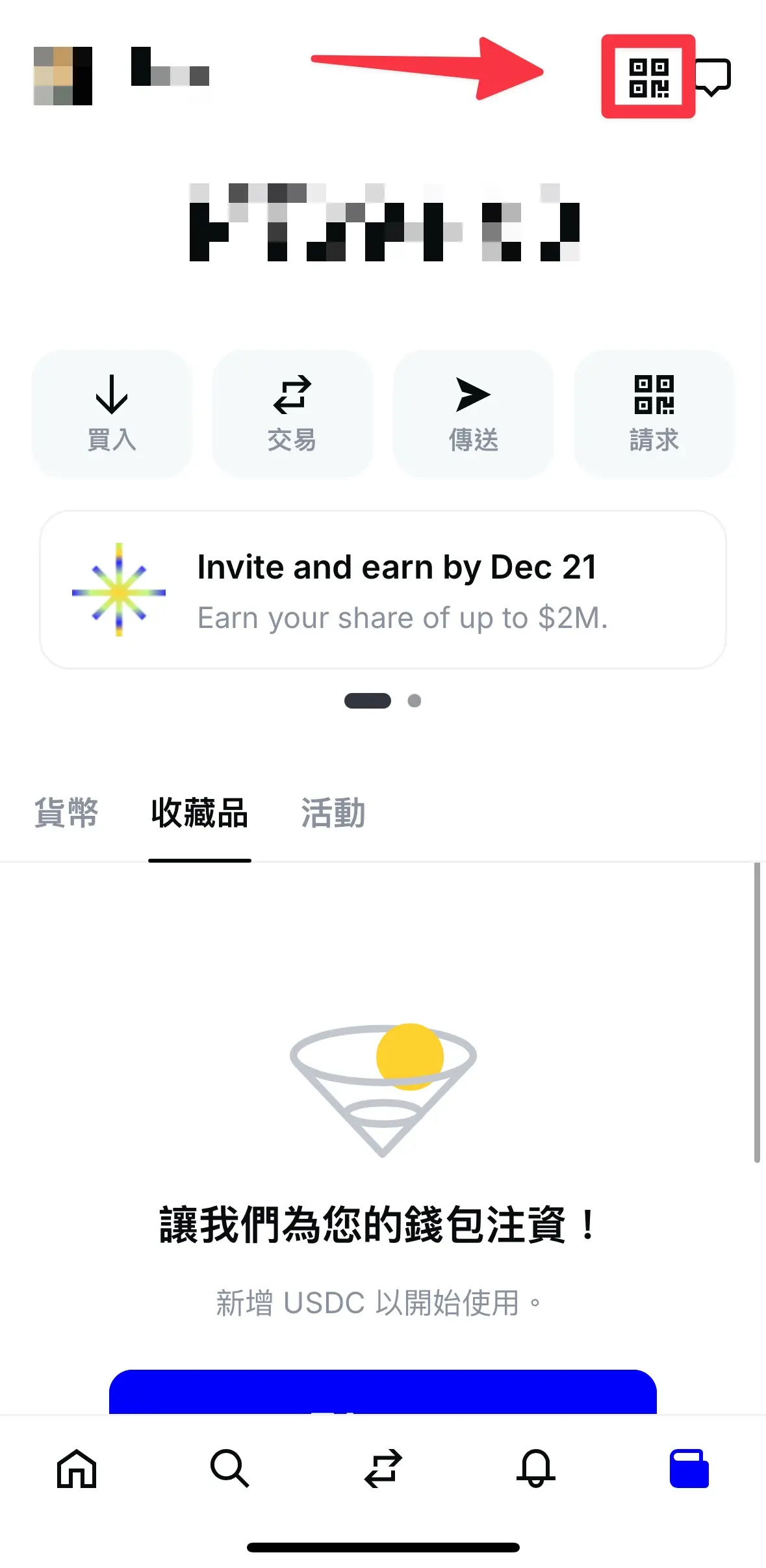
Task: Choose the 傳送 (Send) button
Action: pyautogui.click(x=473, y=413)
